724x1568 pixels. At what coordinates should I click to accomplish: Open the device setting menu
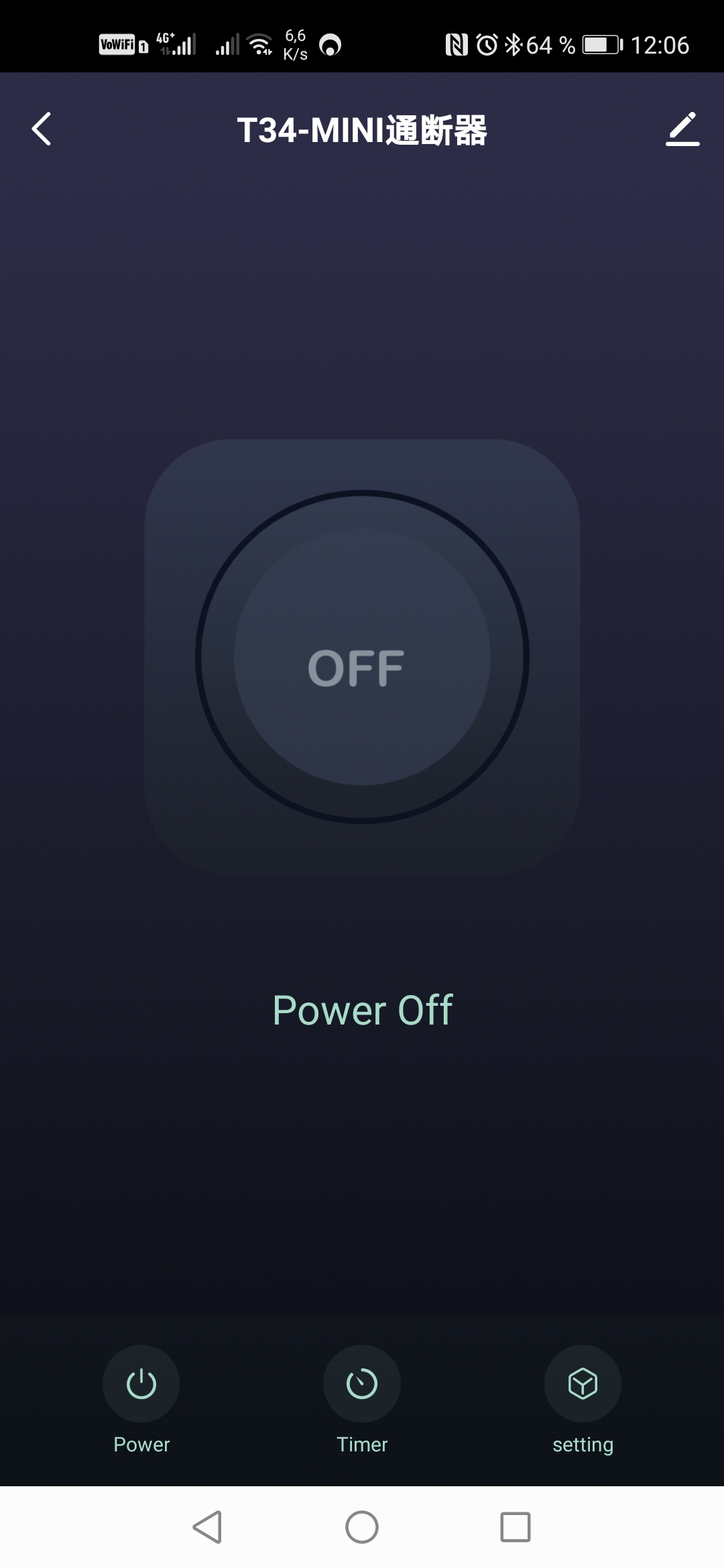click(x=583, y=1384)
